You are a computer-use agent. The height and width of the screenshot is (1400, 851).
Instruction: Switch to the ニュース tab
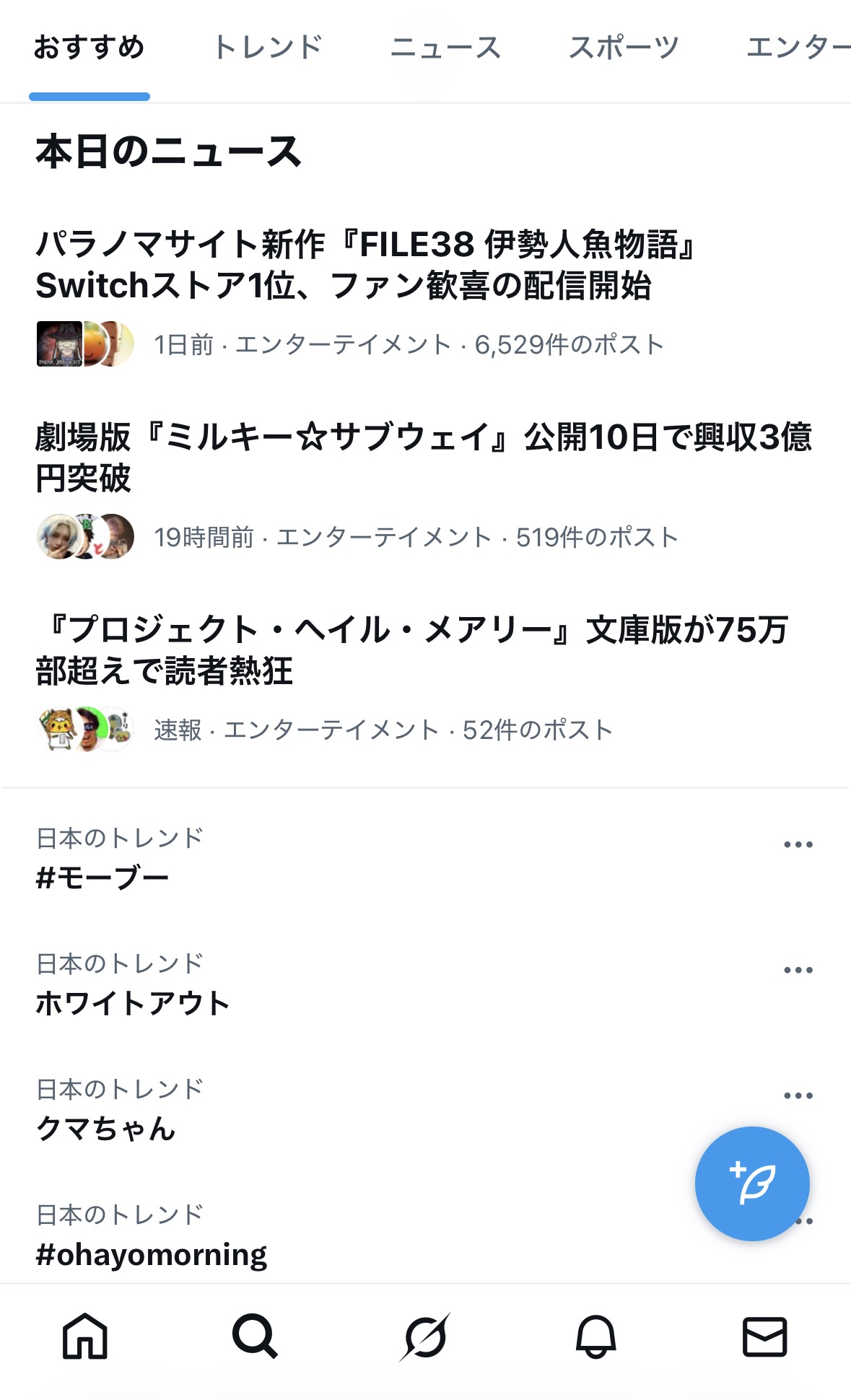(445, 48)
